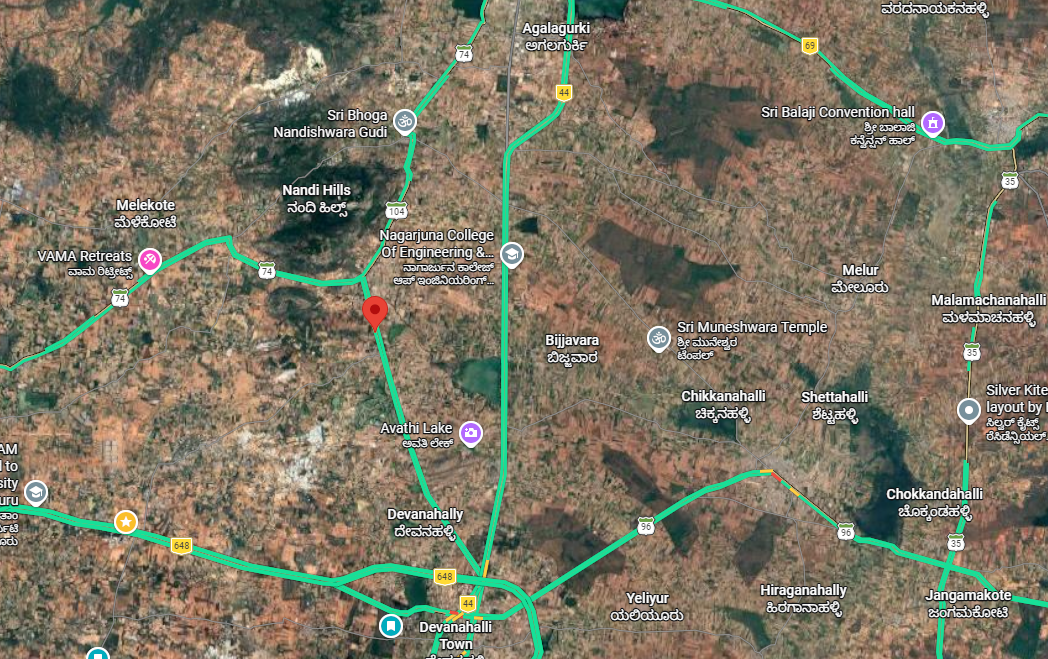This screenshot has width=1048, height=659.
Task: Open the Sri Muneshwara Temple marker
Action: tap(659, 339)
